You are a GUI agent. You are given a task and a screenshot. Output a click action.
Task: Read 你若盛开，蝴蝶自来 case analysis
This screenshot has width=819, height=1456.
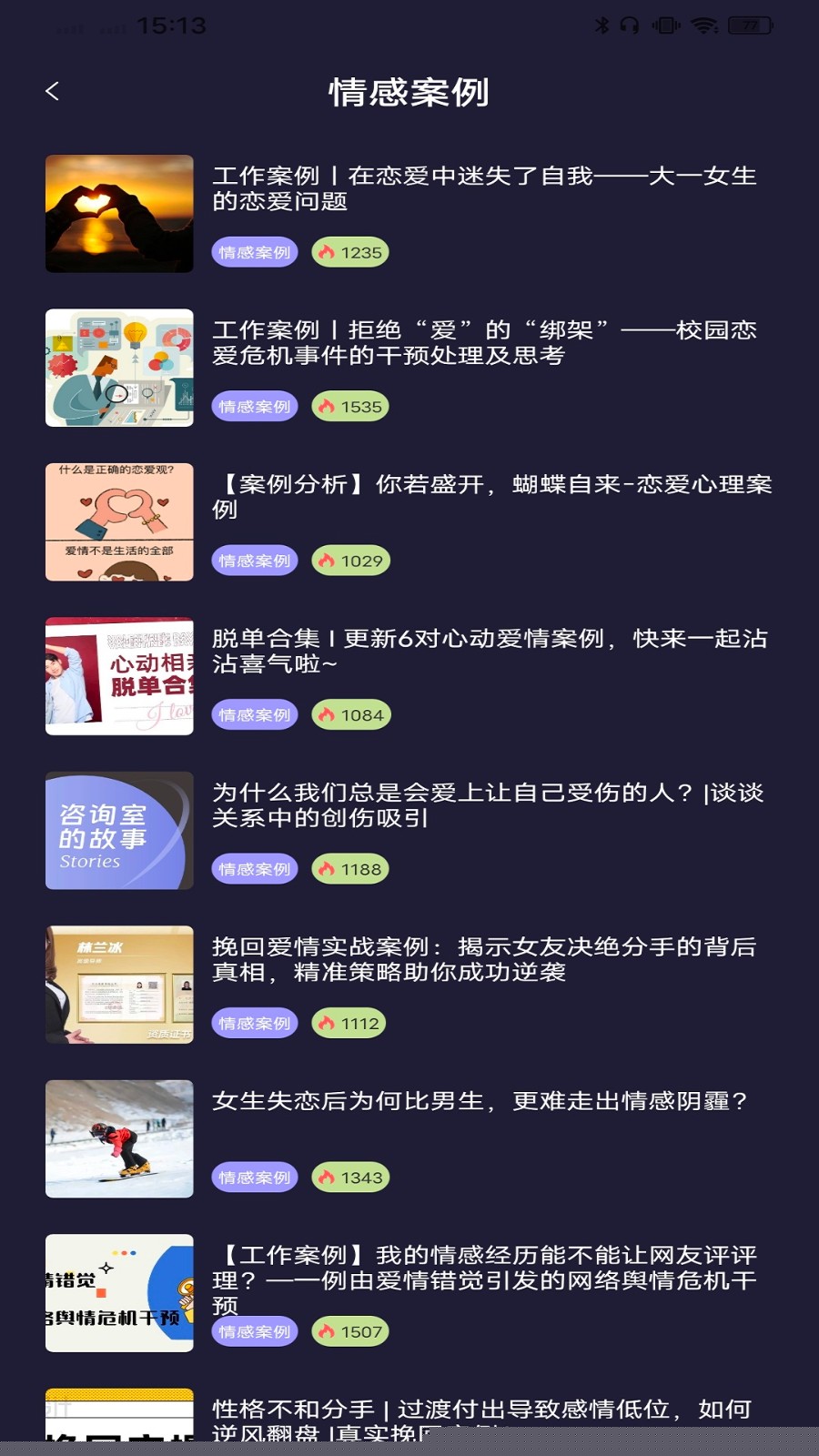coord(491,497)
